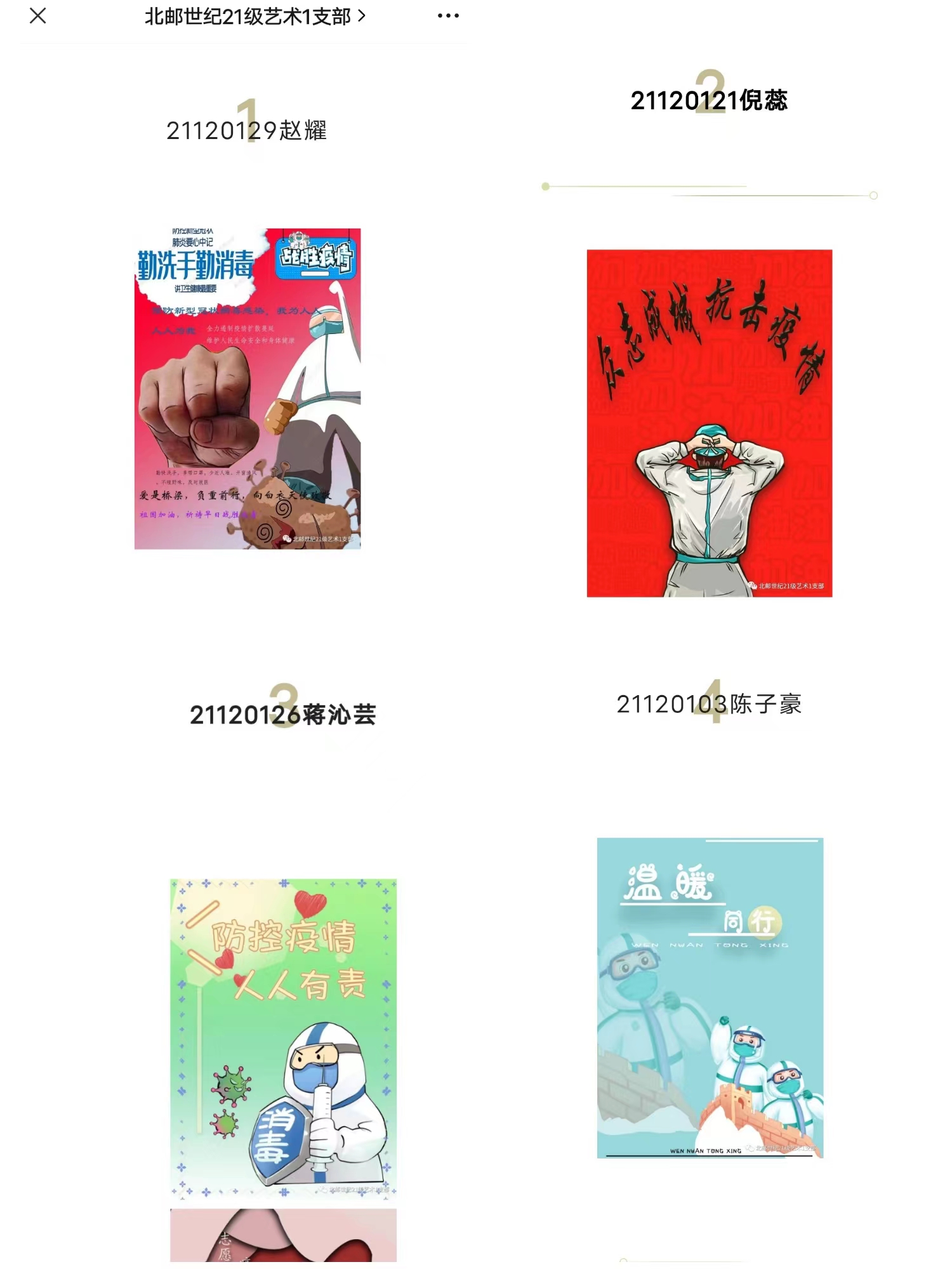View 倪蕊's red 众志成城 poster
The width and height of the screenshot is (952, 1269).
[x=709, y=423]
